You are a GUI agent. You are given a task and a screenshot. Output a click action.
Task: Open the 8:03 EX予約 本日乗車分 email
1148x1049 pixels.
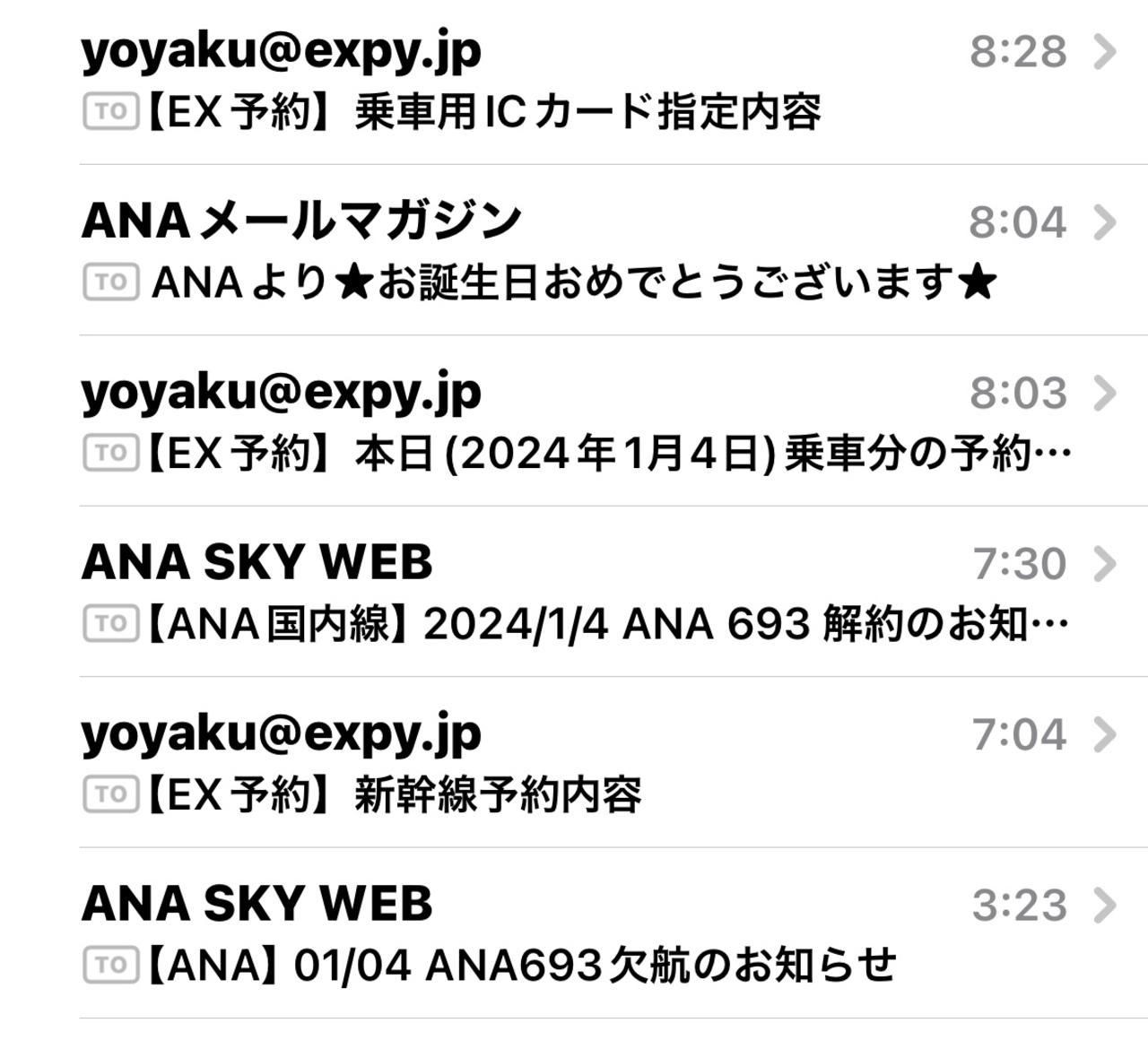[574, 422]
